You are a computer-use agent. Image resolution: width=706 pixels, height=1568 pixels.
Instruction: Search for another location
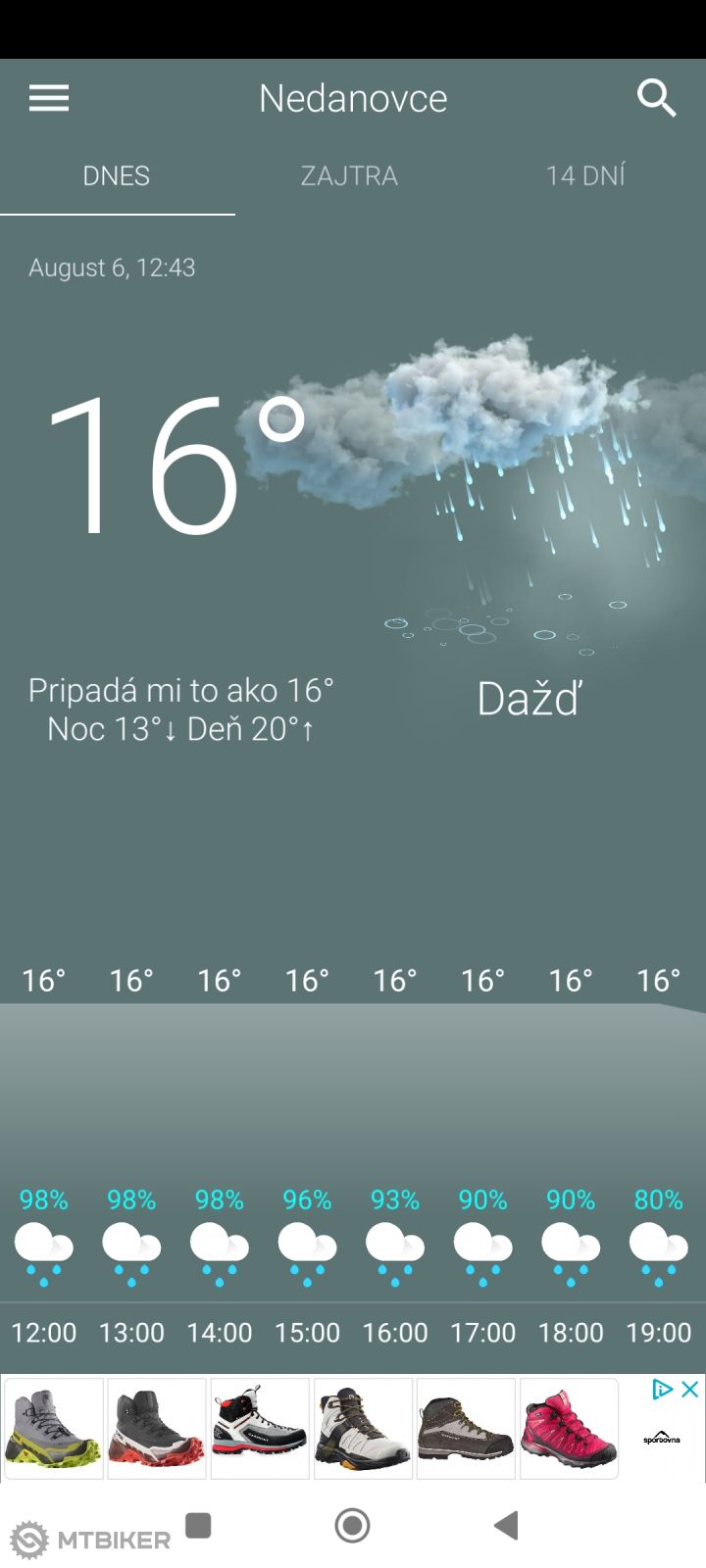(x=656, y=98)
